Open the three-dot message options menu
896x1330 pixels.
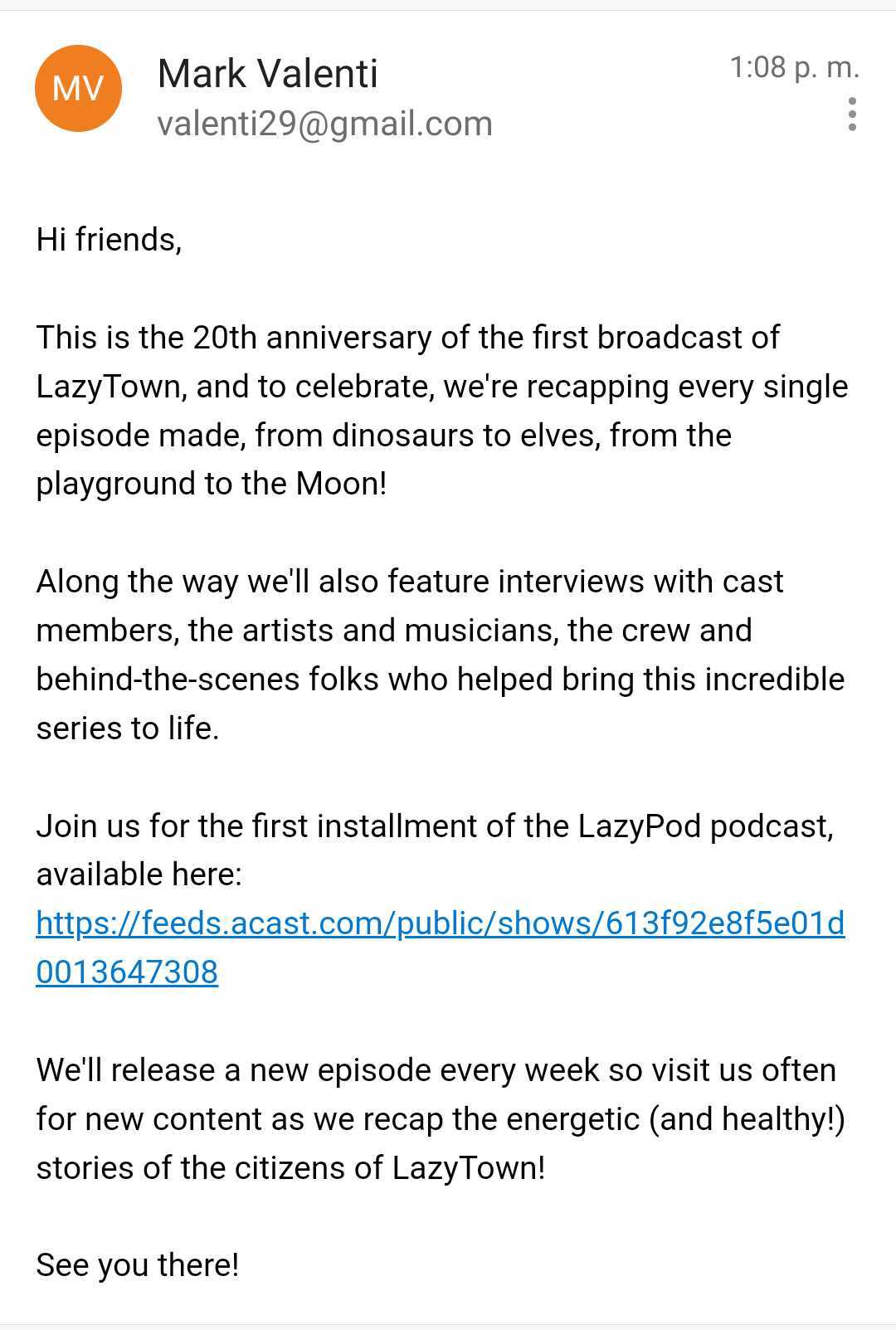point(852,114)
